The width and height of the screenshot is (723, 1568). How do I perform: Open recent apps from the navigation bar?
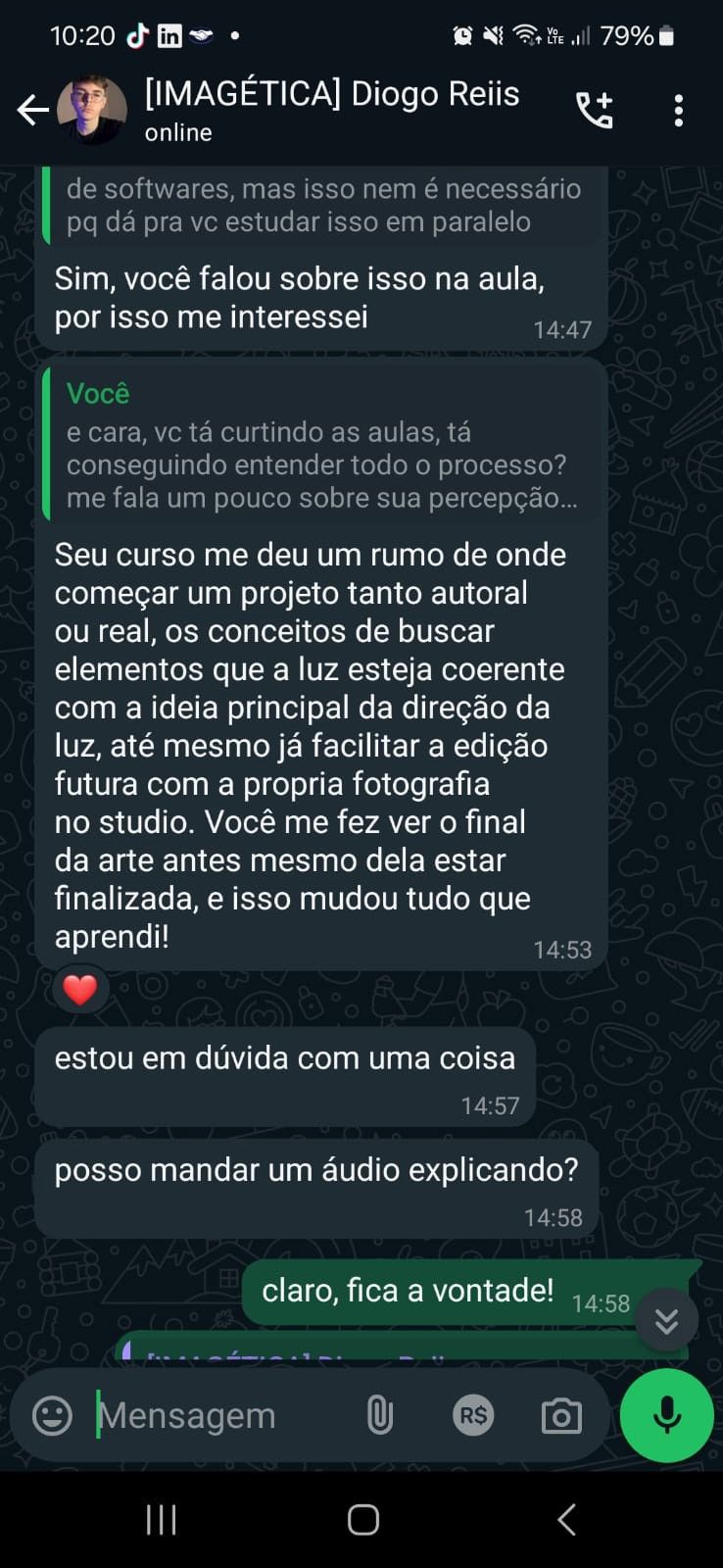tap(161, 1520)
